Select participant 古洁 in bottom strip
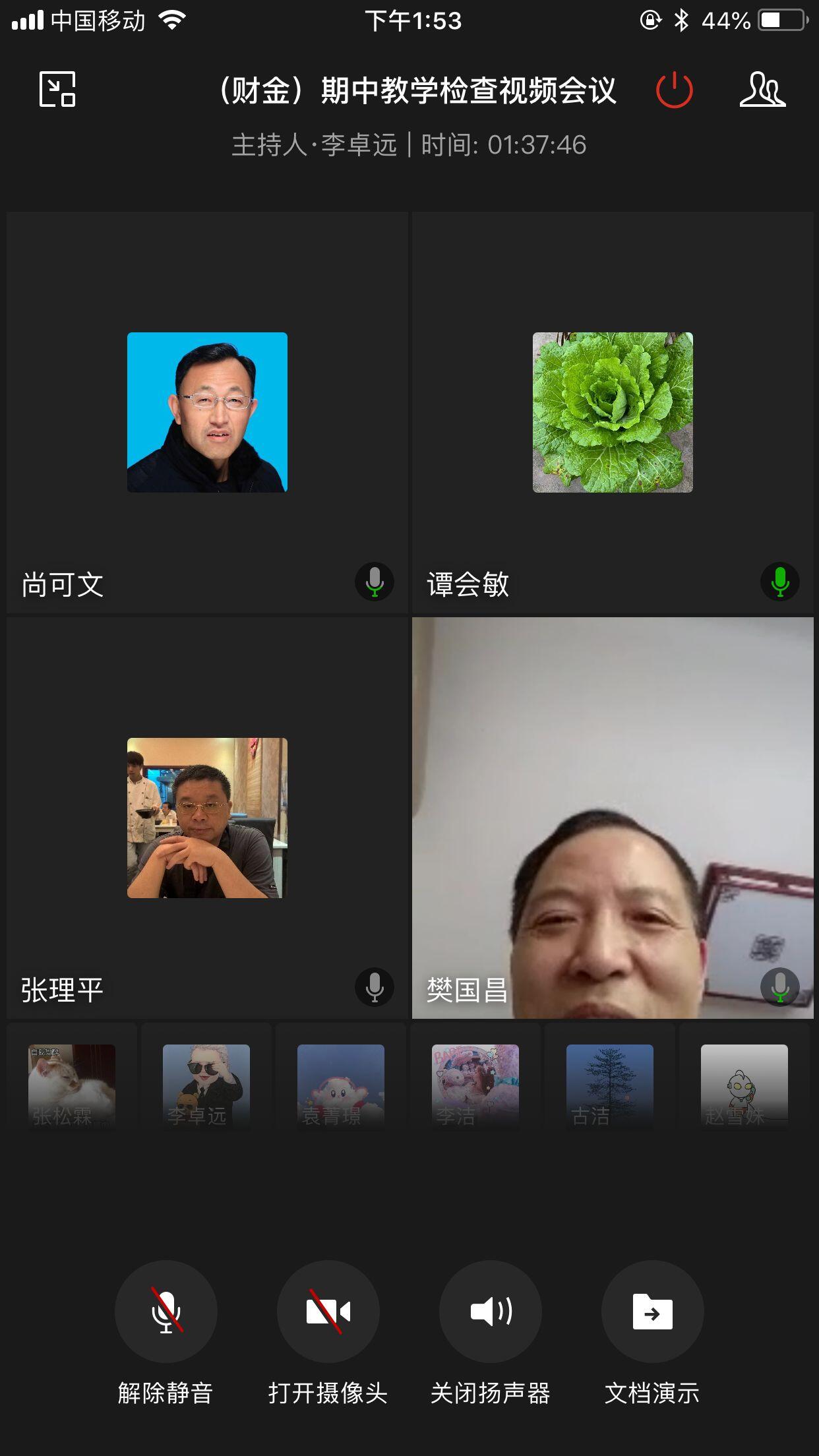This screenshot has height=1456, width=819. pyautogui.click(x=610, y=1085)
